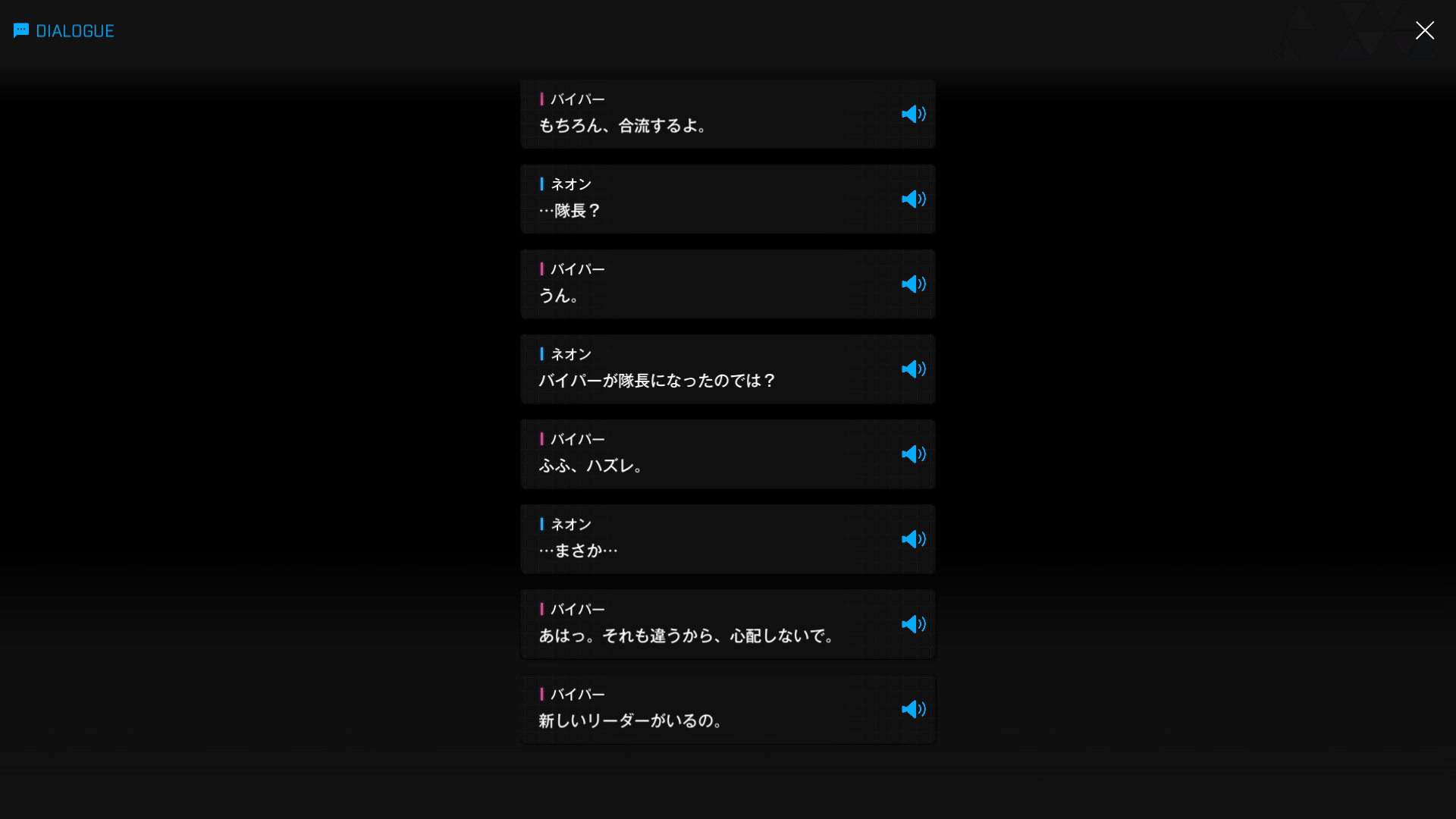The height and width of the screenshot is (819, 1456).
Task: Play voice for "ふふ、ハズレ。"
Action: pos(913,453)
